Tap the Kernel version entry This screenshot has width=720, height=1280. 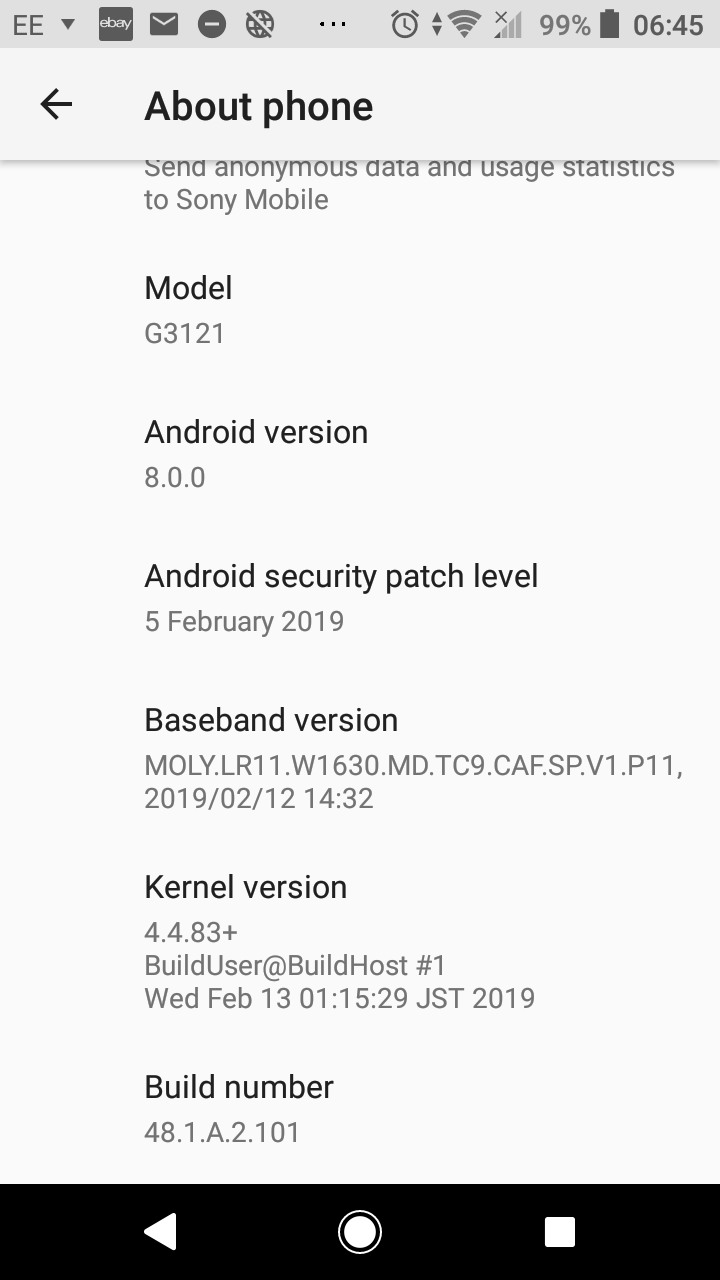(x=360, y=940)
